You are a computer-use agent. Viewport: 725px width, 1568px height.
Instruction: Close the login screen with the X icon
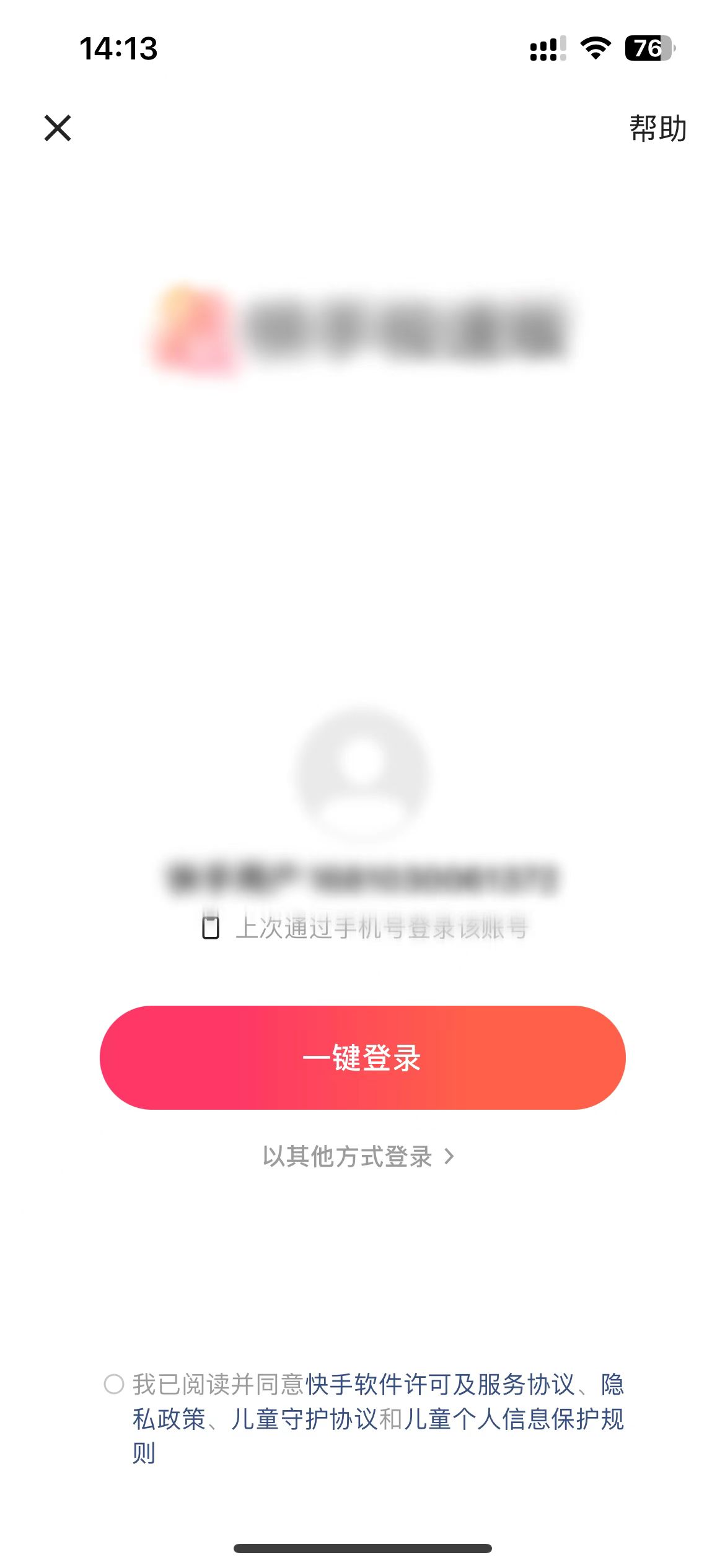point(58,128)
